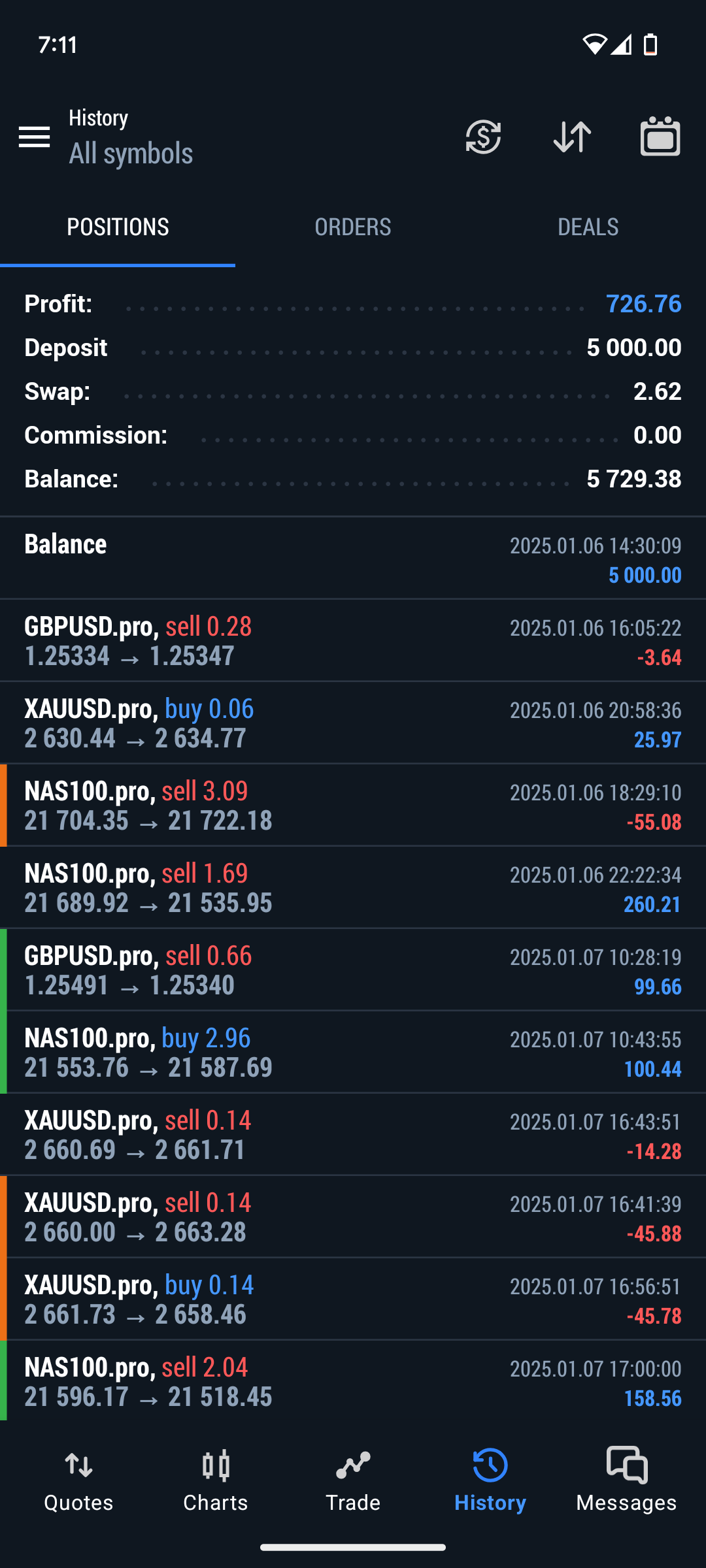The width and height of the screenshot is (706, 1568).
Task: Open the GBPUSD.pro sell 0.28 entry
Action: click(353, 640)
